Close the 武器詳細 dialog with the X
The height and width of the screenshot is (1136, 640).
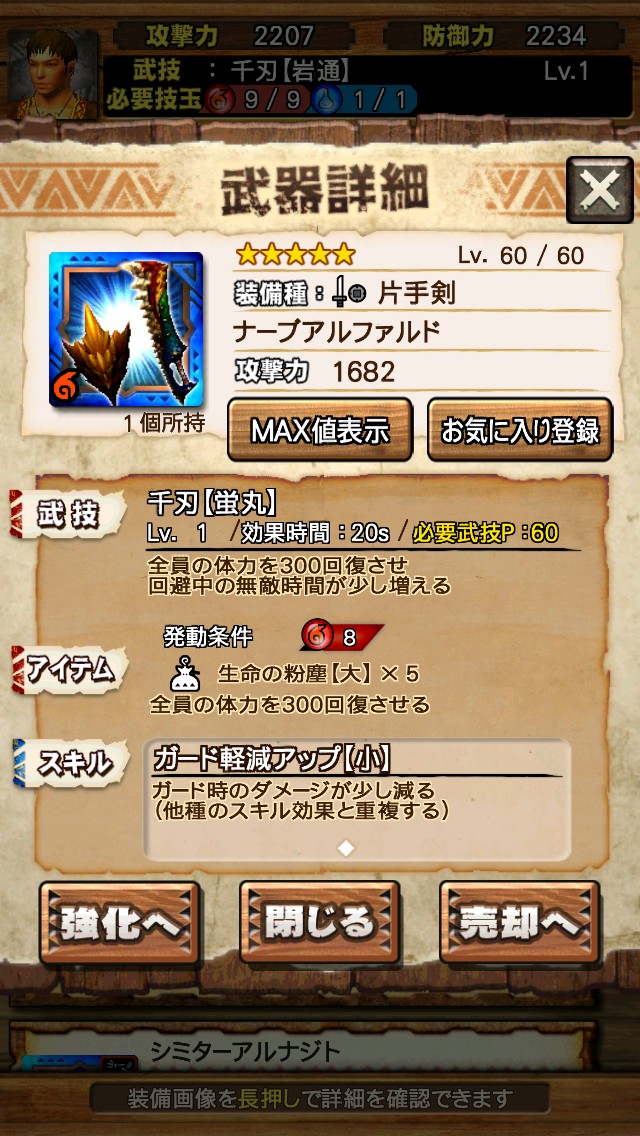[x=599, y=190]
